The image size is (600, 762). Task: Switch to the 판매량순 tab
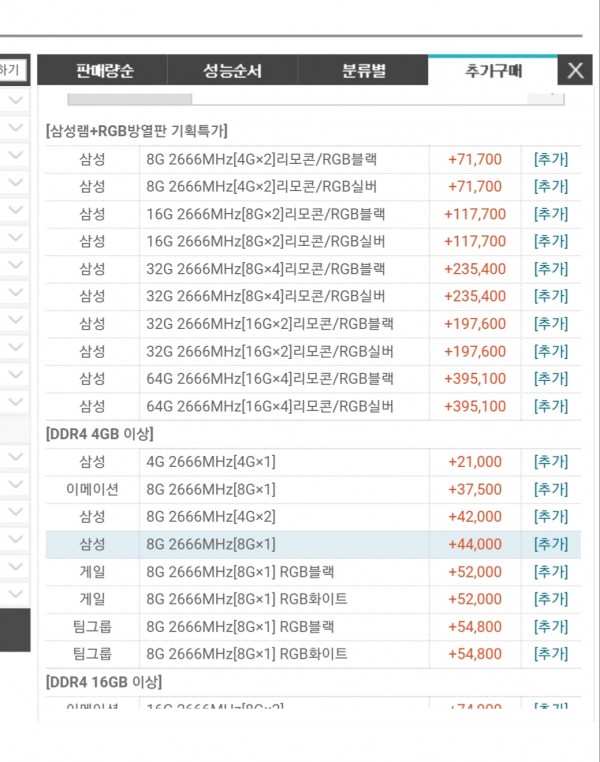pyautogui.click(x=103, y=70)
